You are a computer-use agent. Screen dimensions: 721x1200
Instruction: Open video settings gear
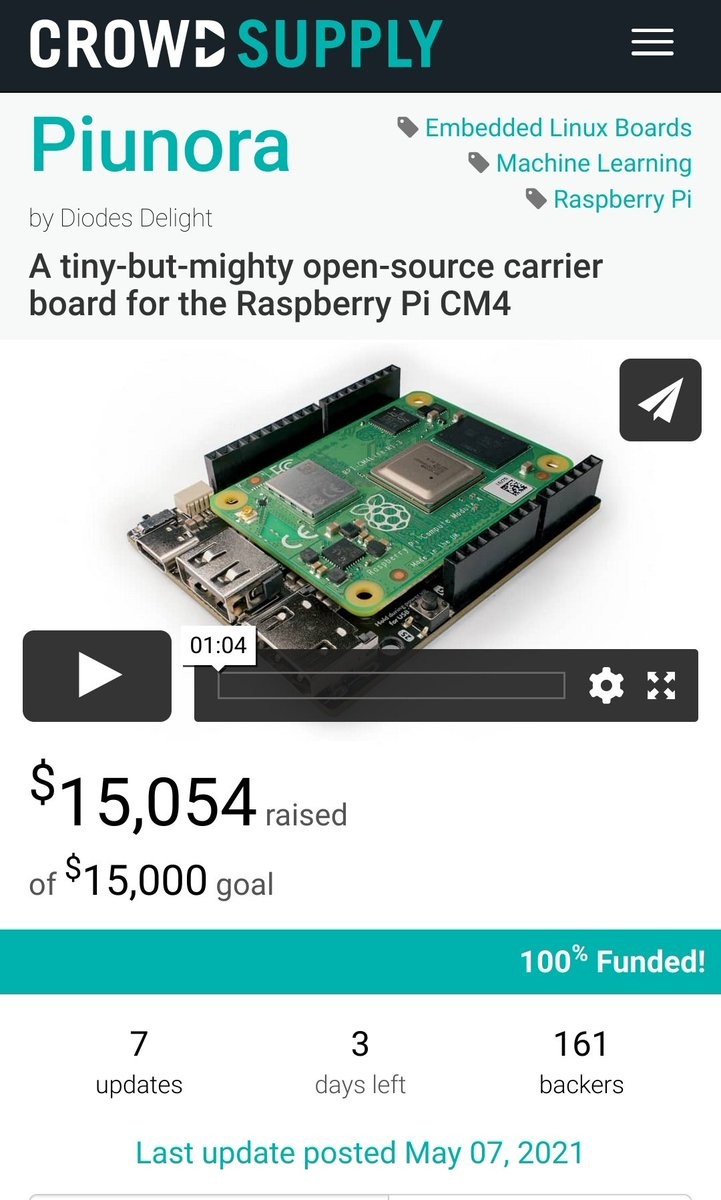click(606, 686)
